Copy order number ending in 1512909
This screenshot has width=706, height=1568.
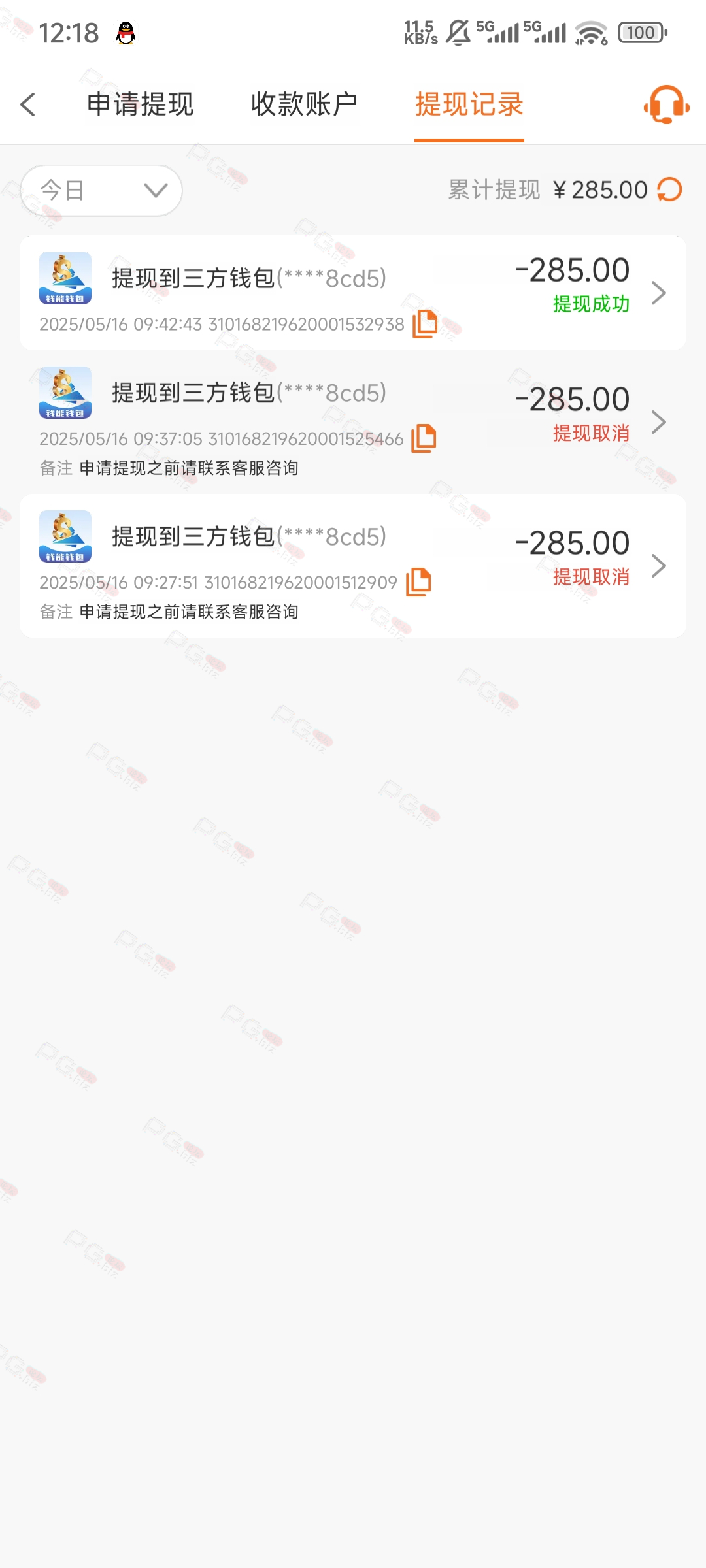tap(418, 582)
